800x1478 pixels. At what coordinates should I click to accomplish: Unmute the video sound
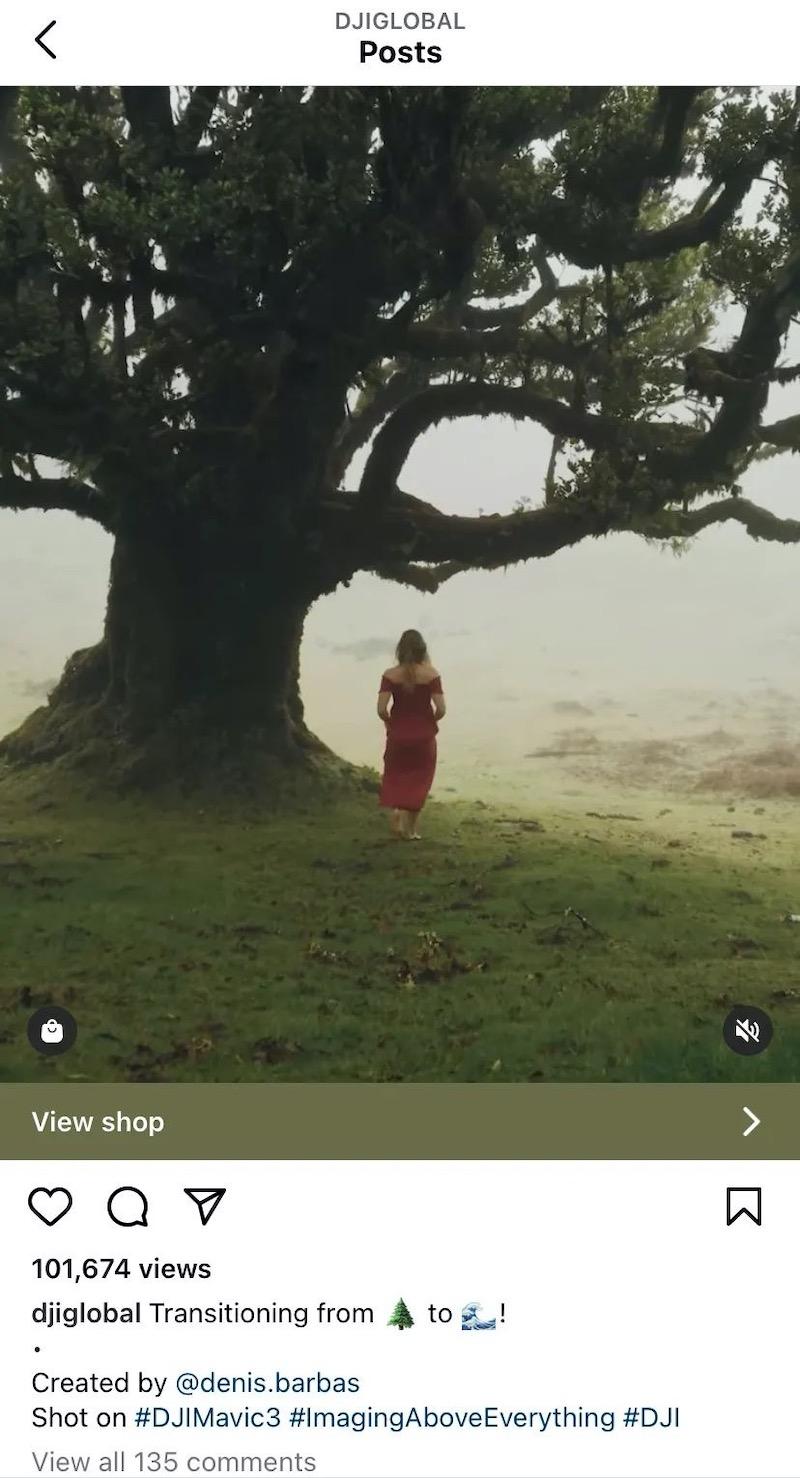[747, 1030]
